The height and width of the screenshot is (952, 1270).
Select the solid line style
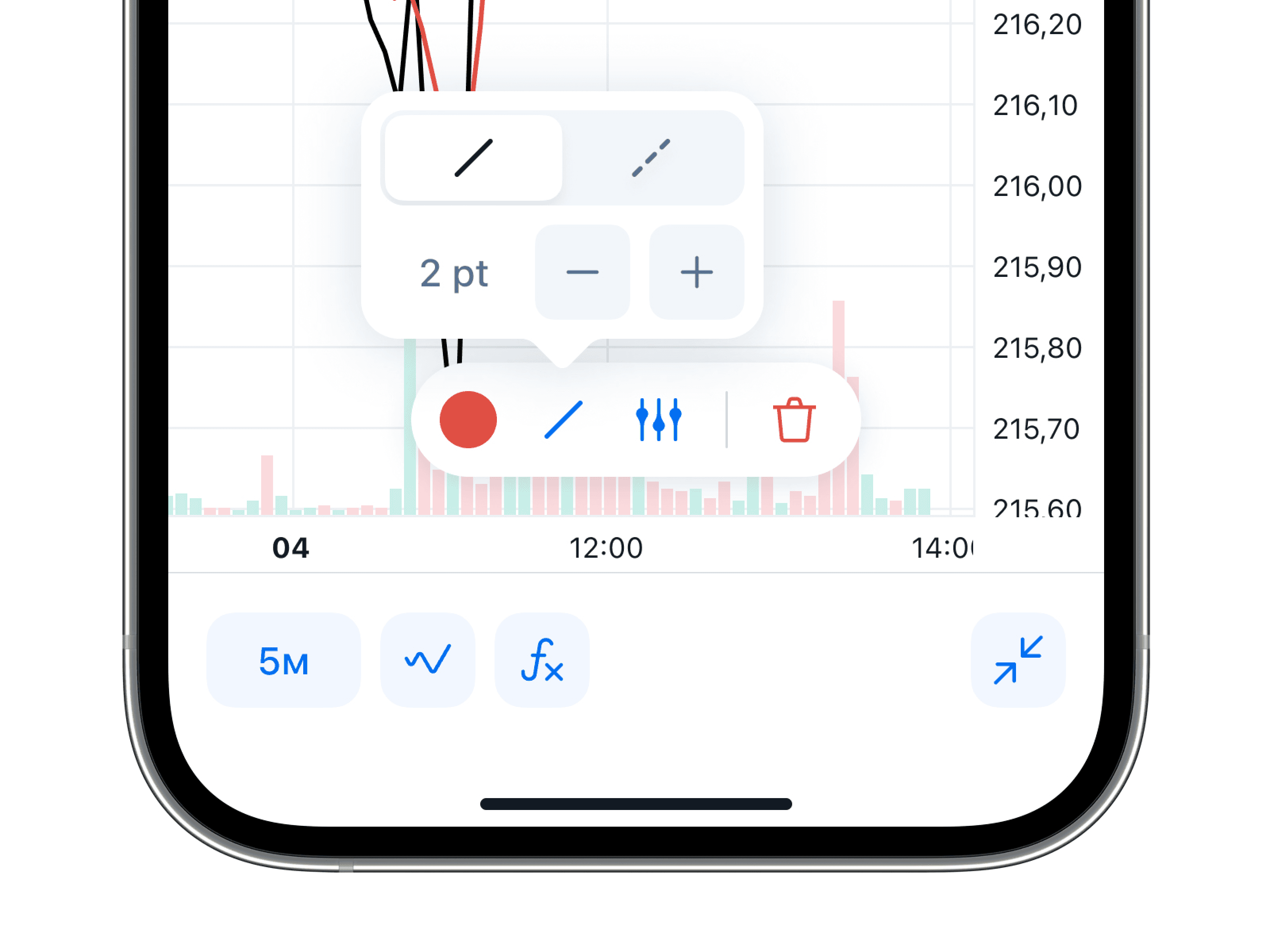coord(473,158)
